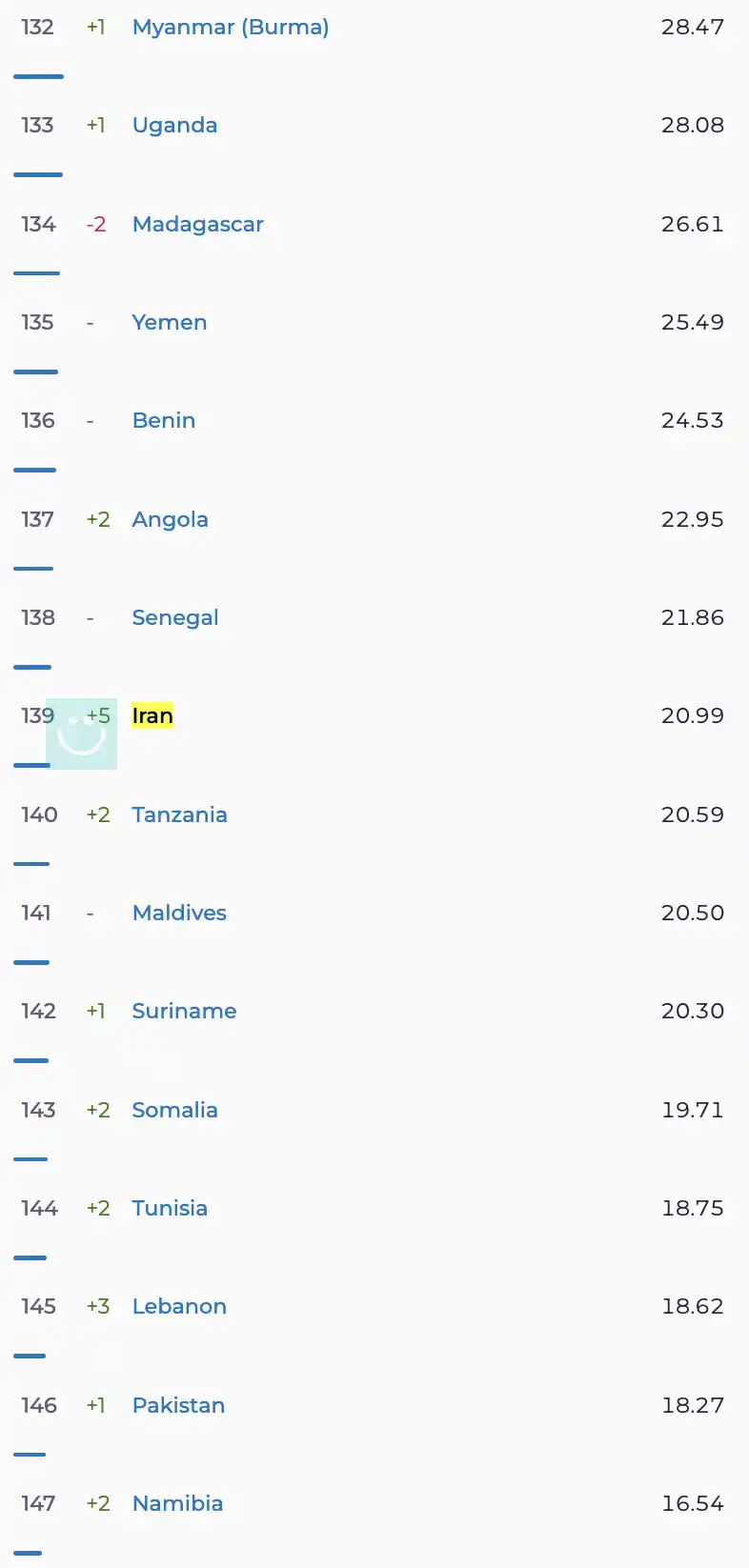Image resolution: width=749 pixels, height=1568 pixels.
Task: View the Tanzania entry
Action: click(179, 814)
